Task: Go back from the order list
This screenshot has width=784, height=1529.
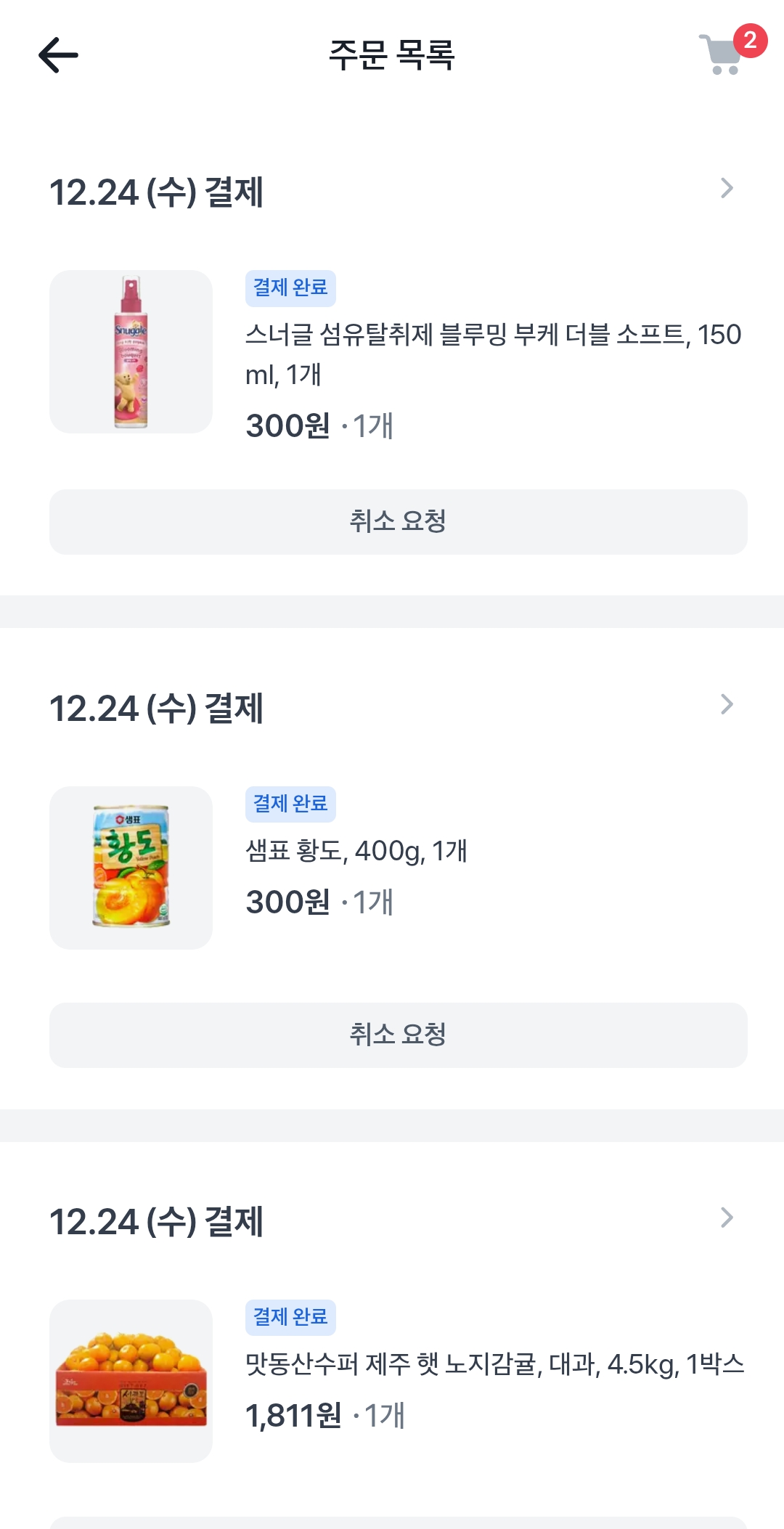Action: coord(58,55)
